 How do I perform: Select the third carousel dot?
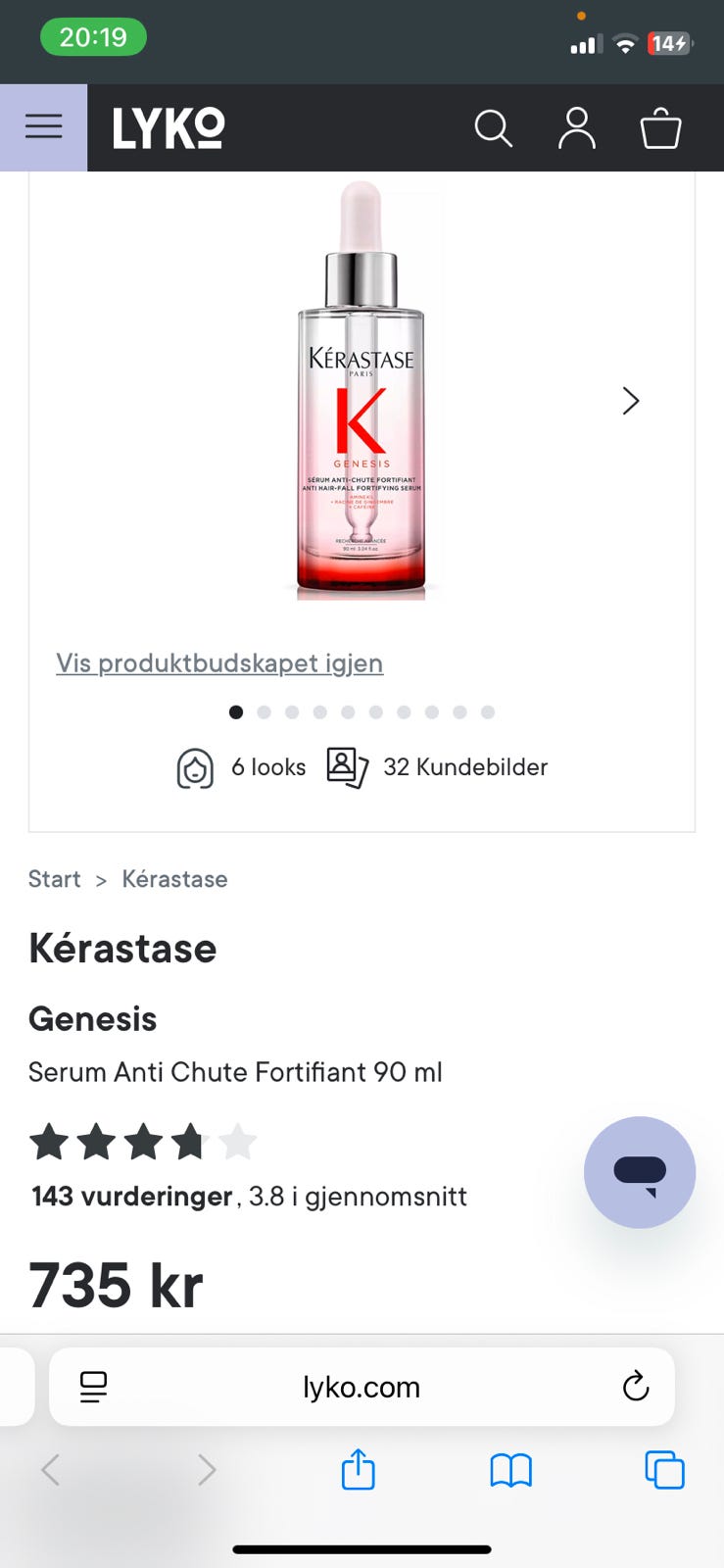coord(292,712)
